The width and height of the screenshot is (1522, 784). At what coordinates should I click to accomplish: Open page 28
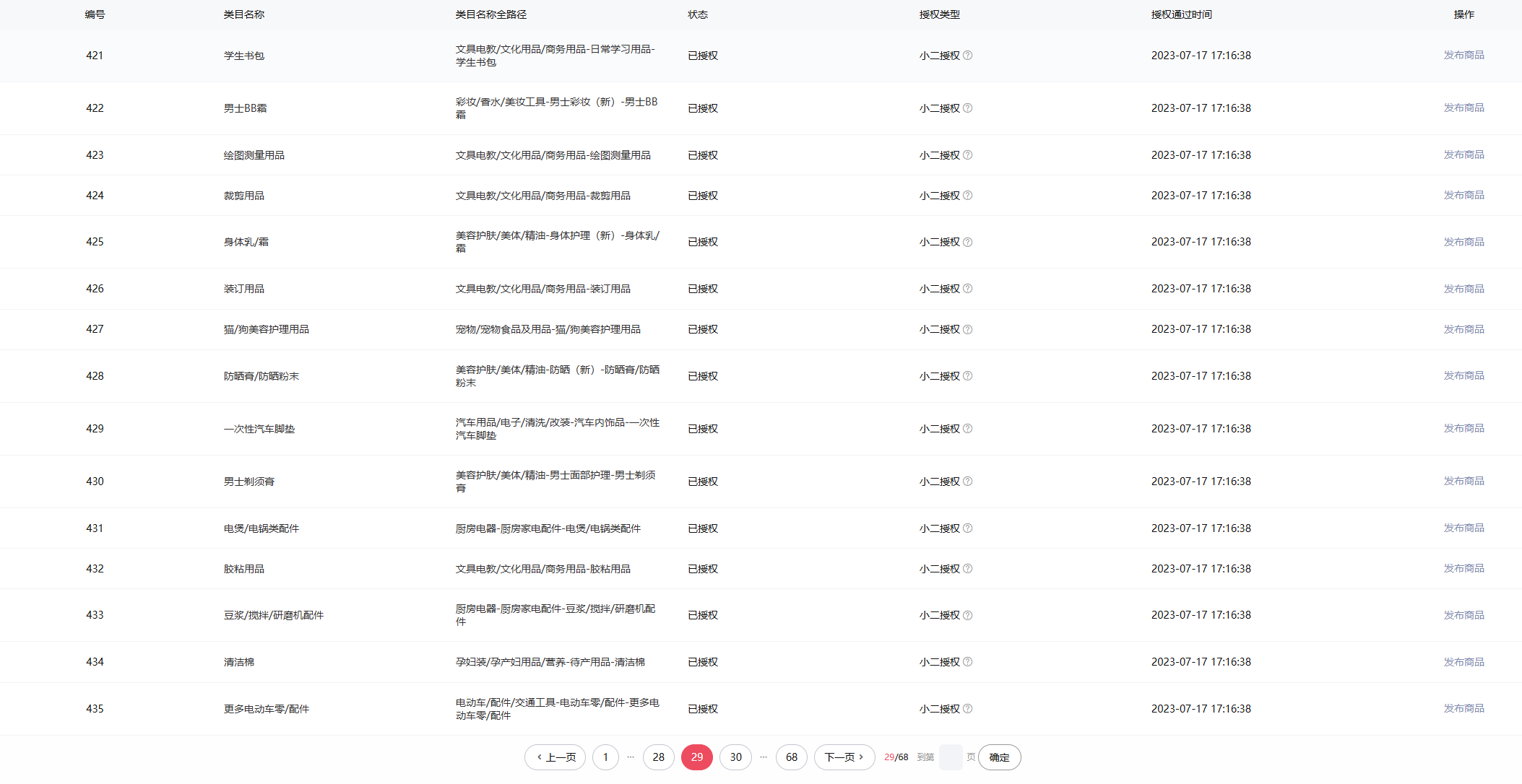(x=658, y=757)
